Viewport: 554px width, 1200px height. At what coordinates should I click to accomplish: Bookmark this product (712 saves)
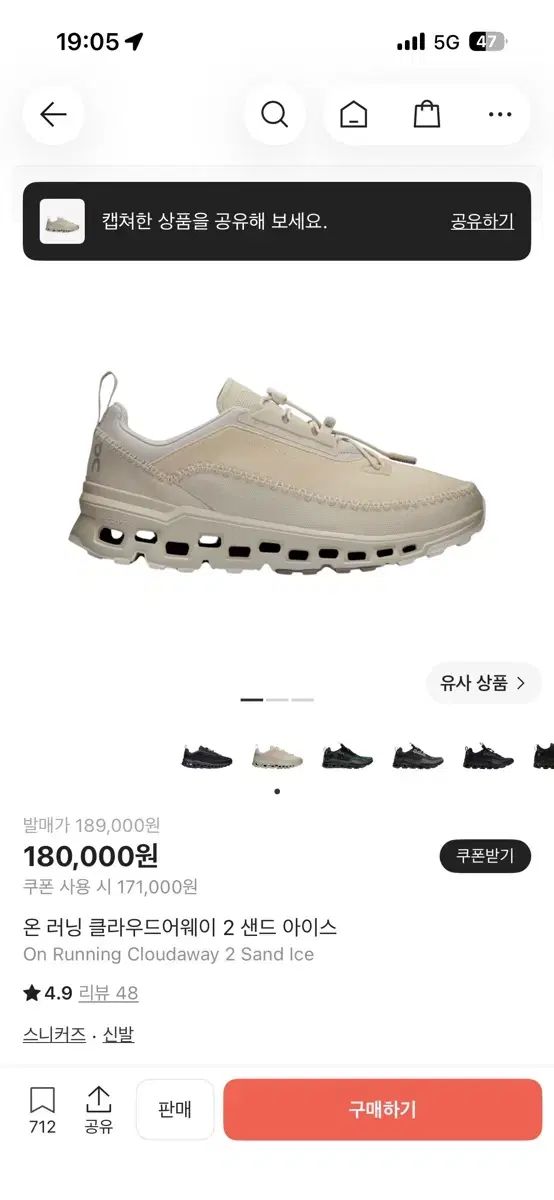point(42,1111)
